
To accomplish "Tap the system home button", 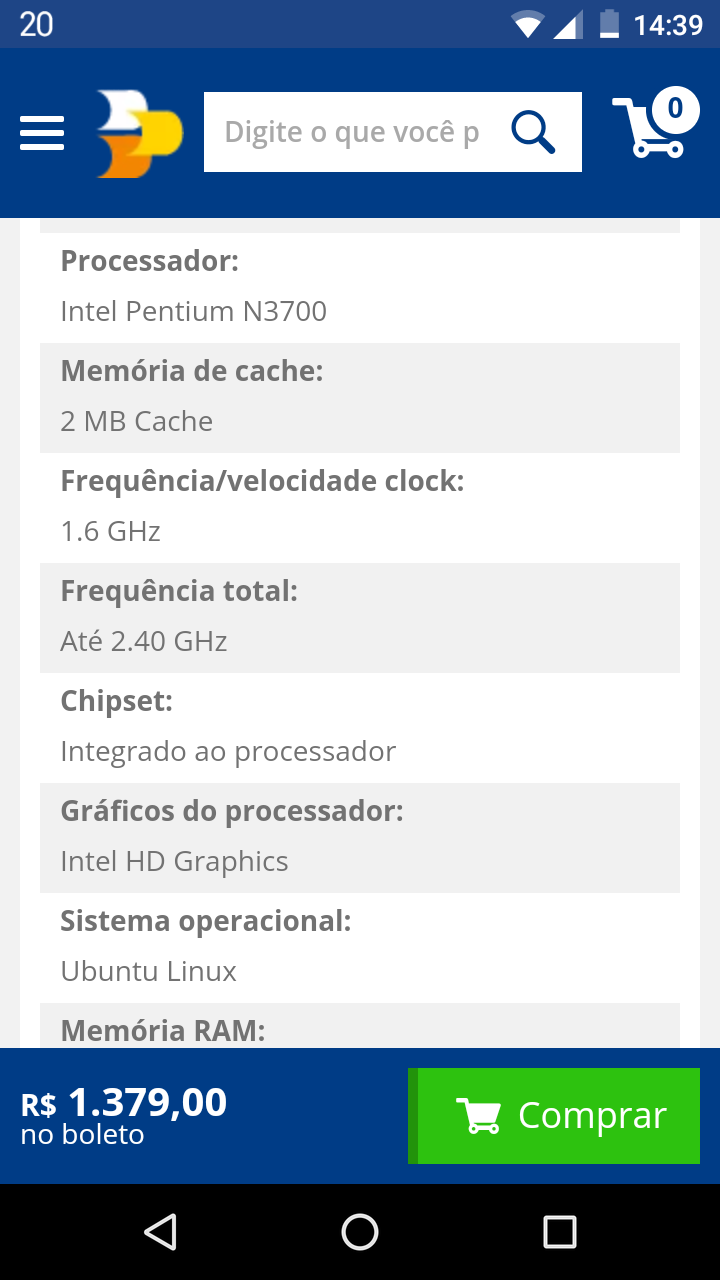I will [x=360, y=1232].
